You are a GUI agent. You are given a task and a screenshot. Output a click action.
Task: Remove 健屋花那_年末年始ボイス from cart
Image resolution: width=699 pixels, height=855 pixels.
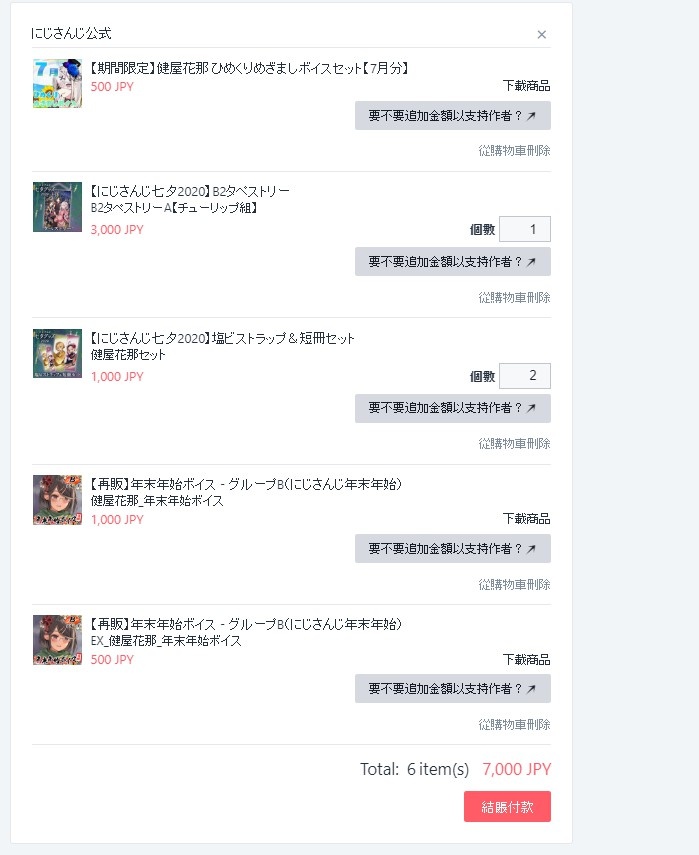(514, 584)
